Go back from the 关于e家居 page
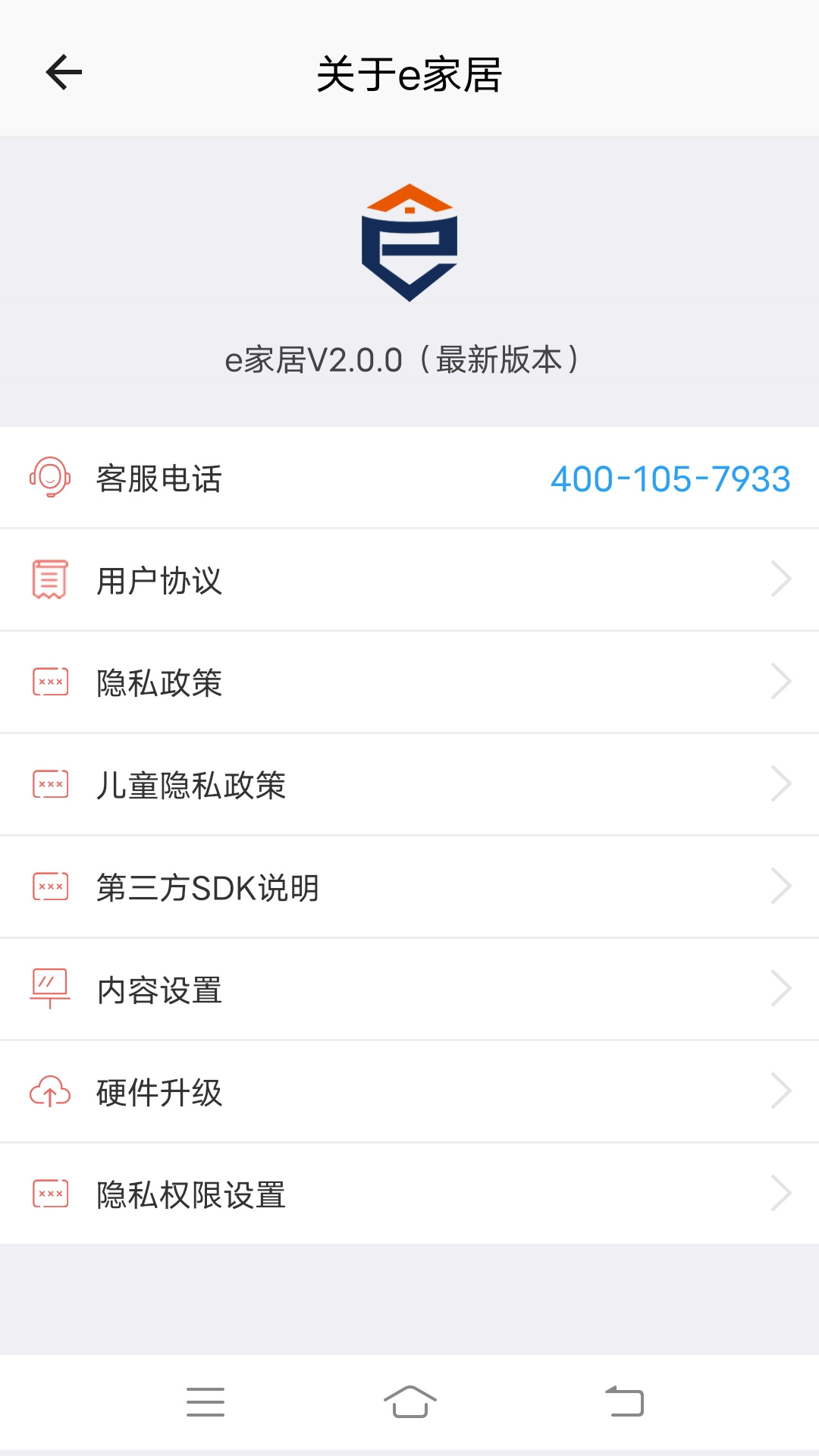 (64, 73)
